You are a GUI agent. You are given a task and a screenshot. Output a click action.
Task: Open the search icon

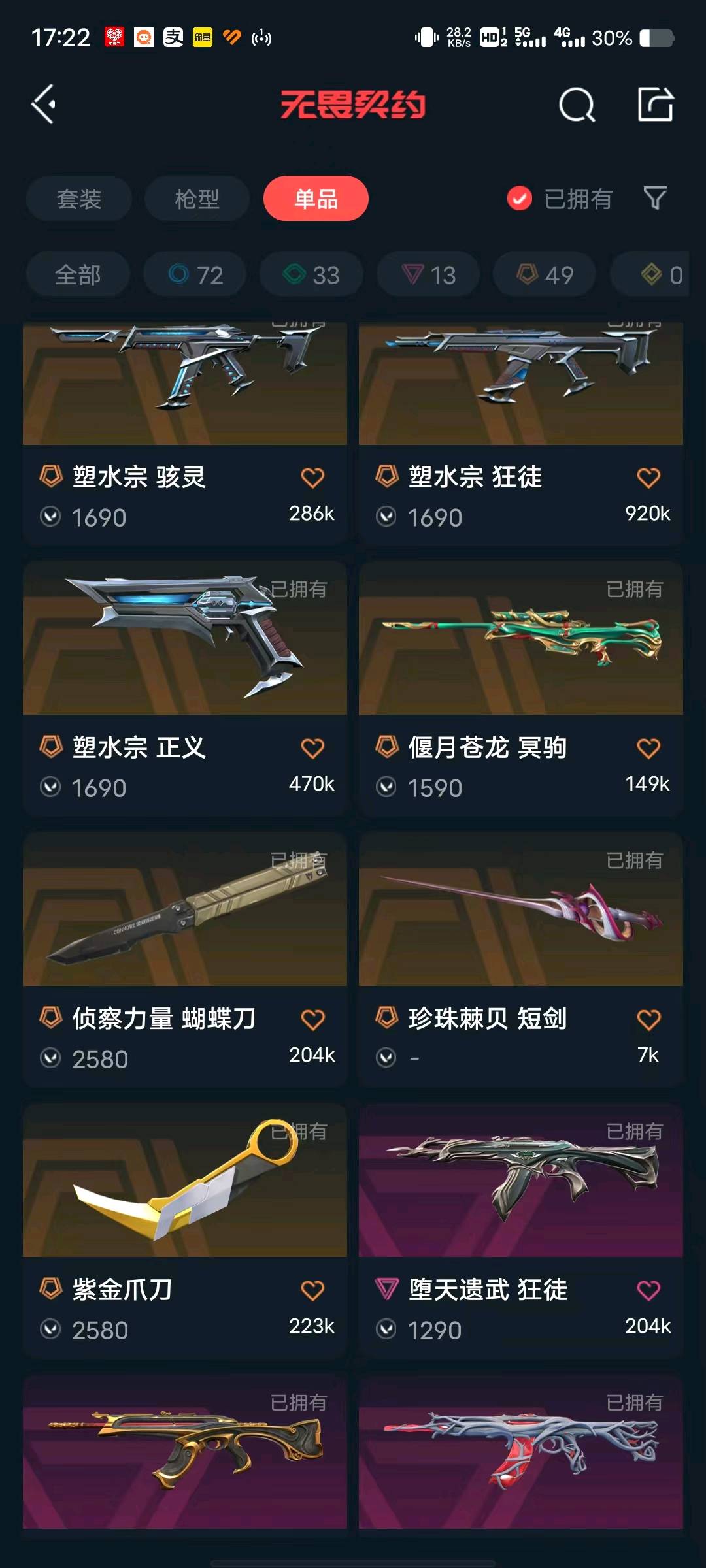pyautogui.click(x=577, y=105)
